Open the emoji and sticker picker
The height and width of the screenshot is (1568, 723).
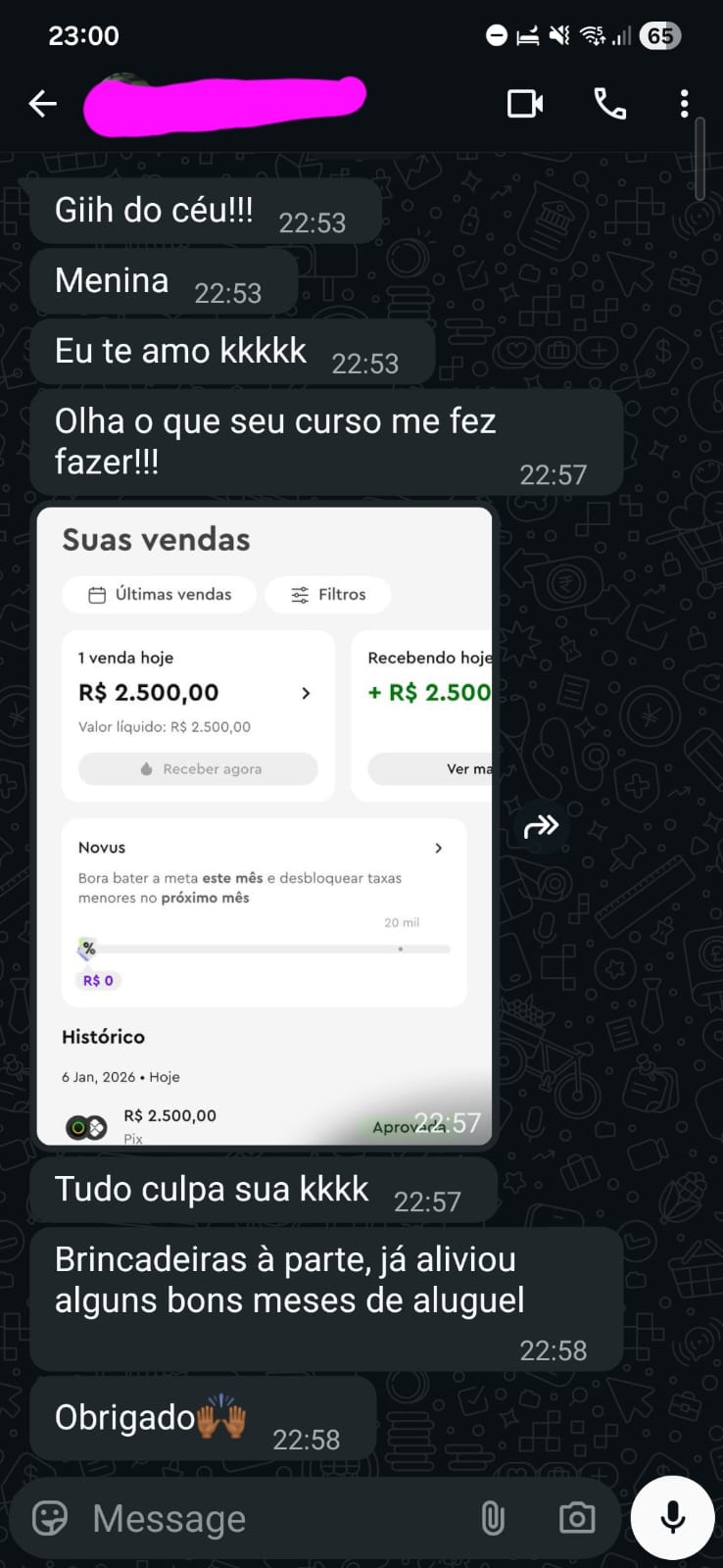50,1518
